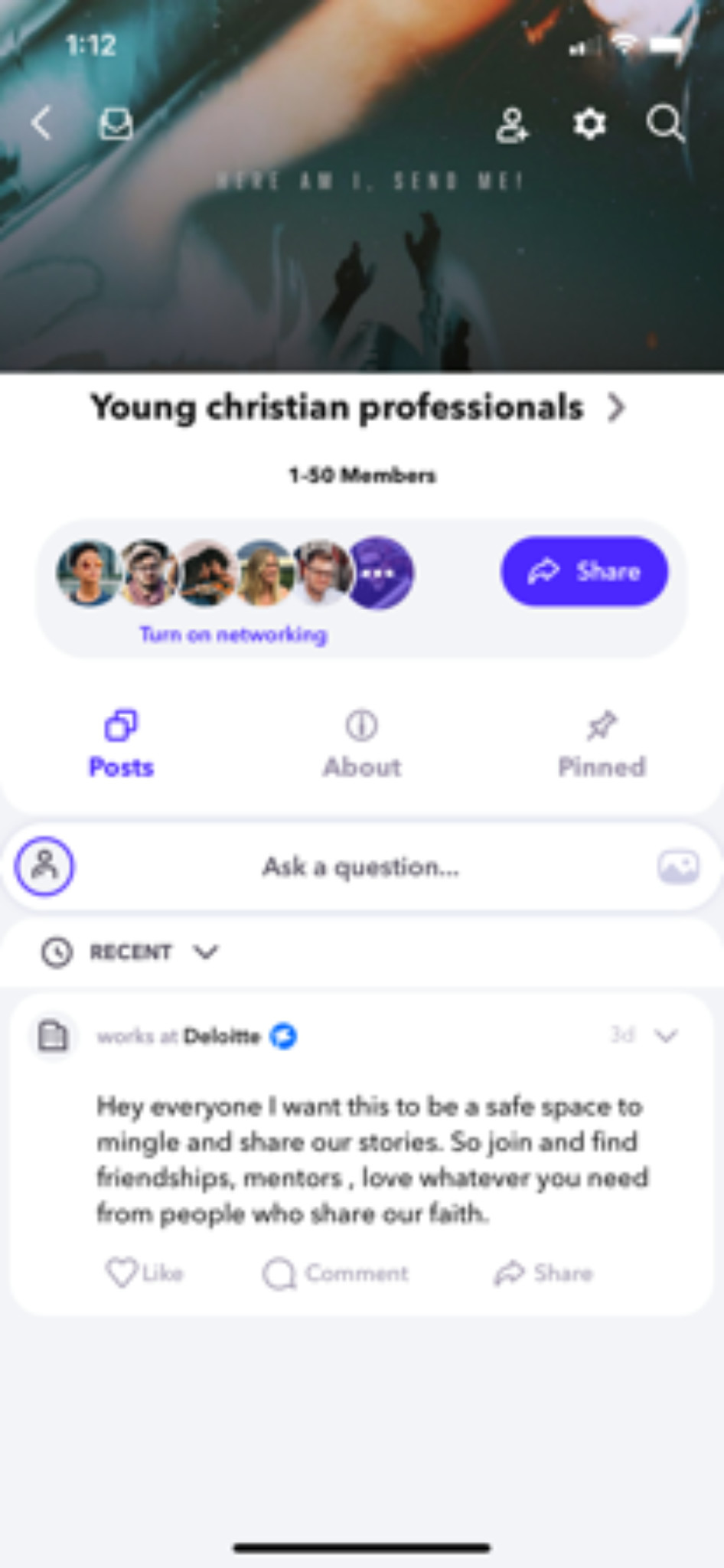Attach an image to a question
Viewport: 724px width, 1568px height.
678,867
